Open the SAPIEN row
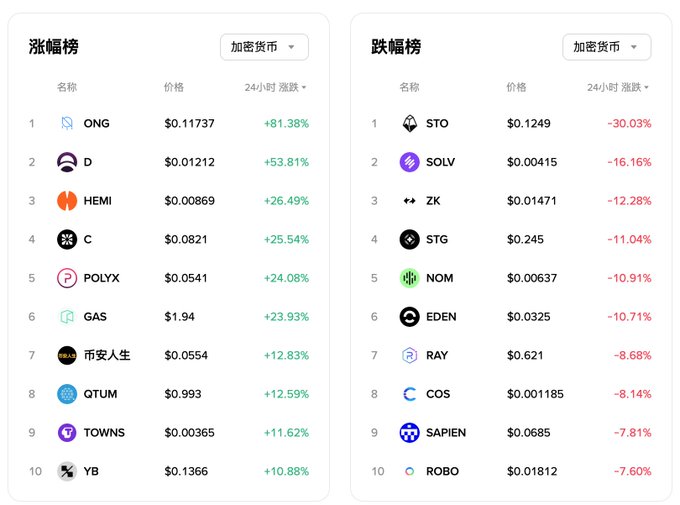 (x=446, y=433)
